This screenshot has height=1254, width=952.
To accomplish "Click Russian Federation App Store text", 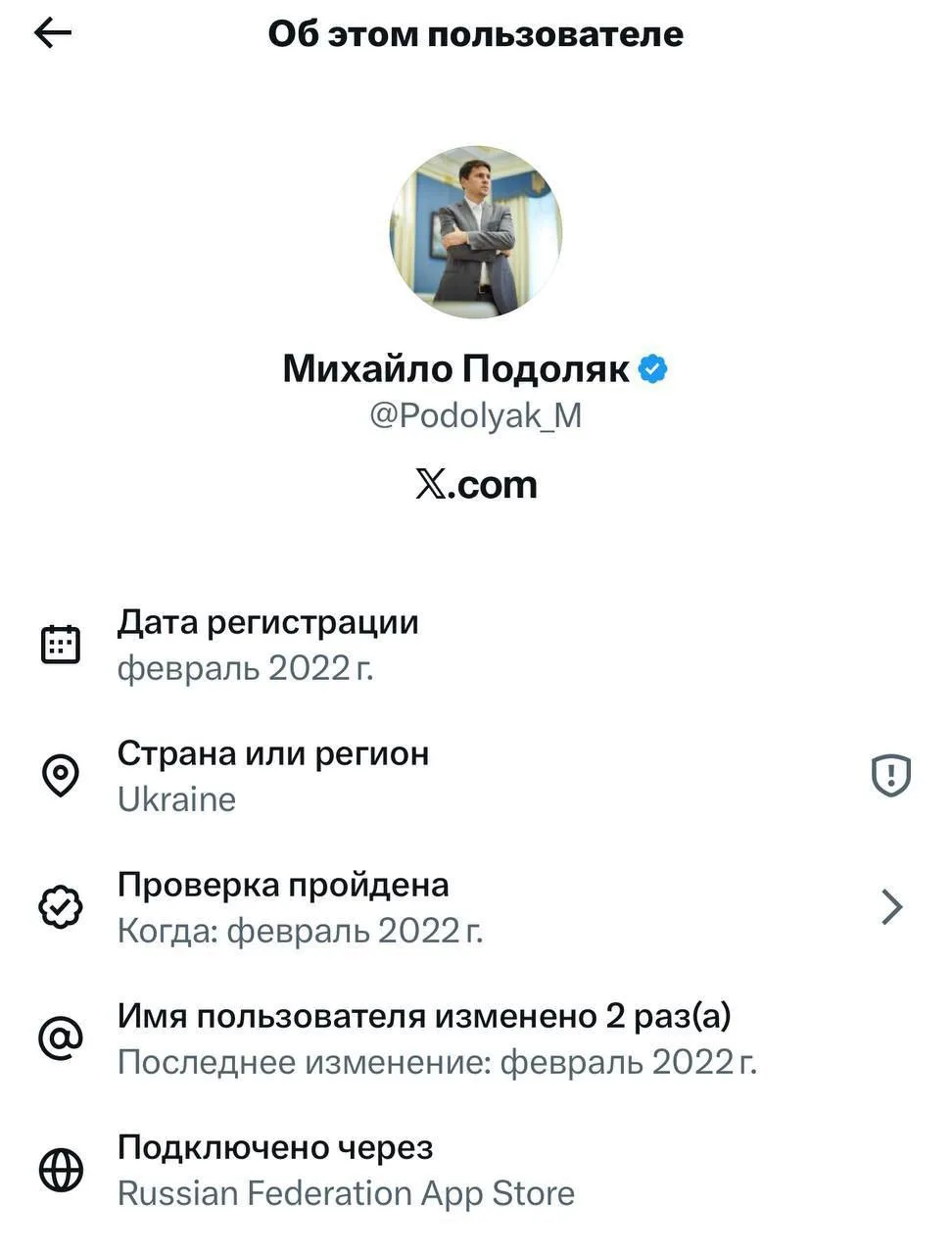I will 346,1193.
